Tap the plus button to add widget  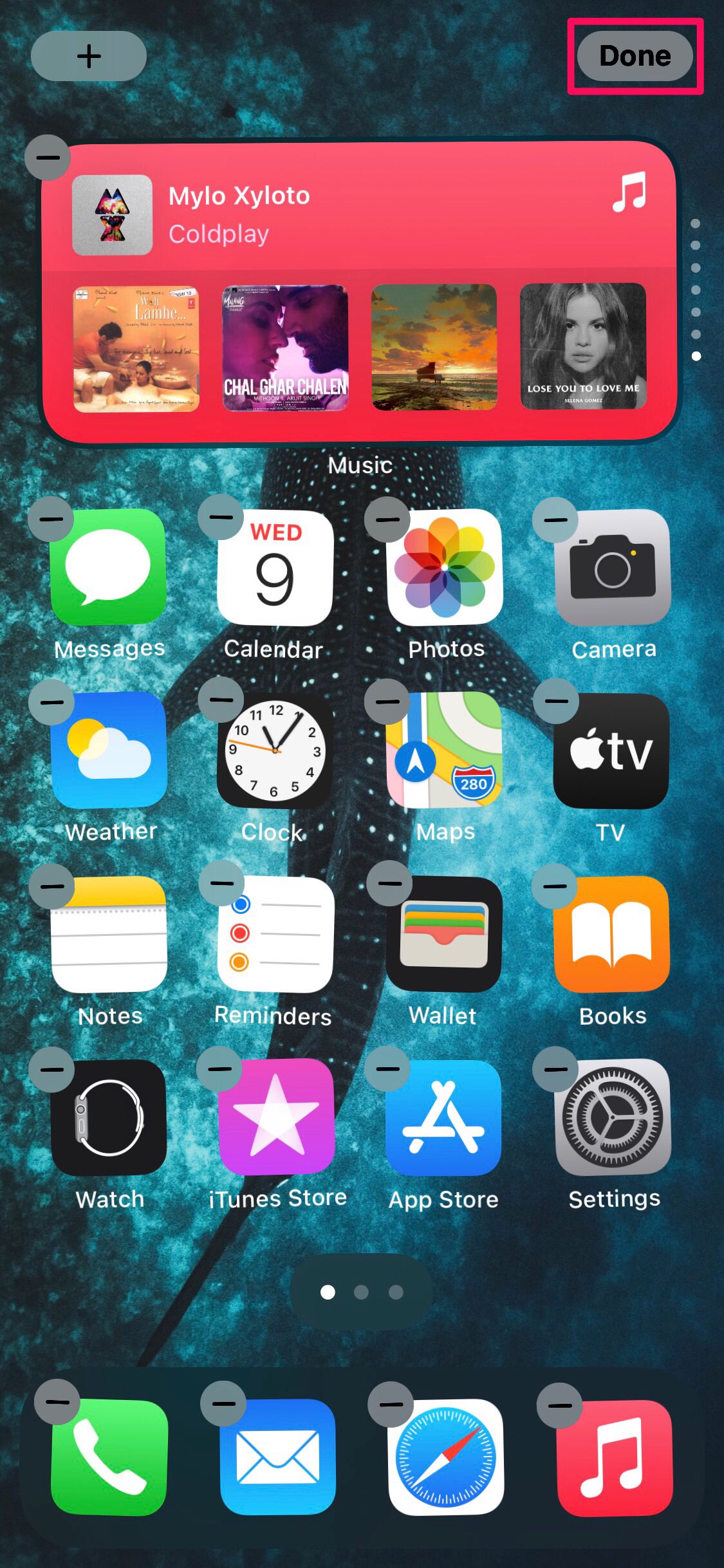click(89, 56)
